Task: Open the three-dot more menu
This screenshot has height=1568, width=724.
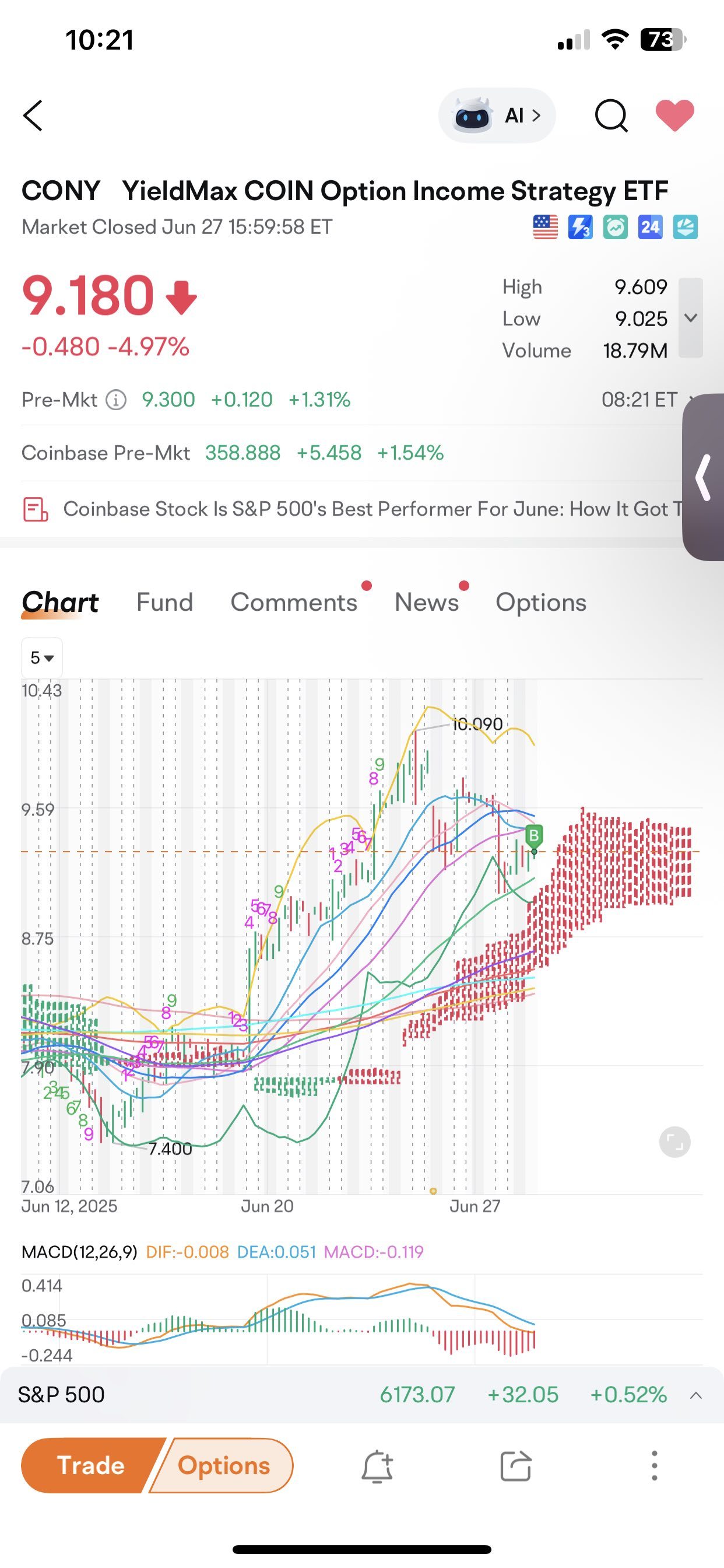Action: click(x=654, y=1466)
